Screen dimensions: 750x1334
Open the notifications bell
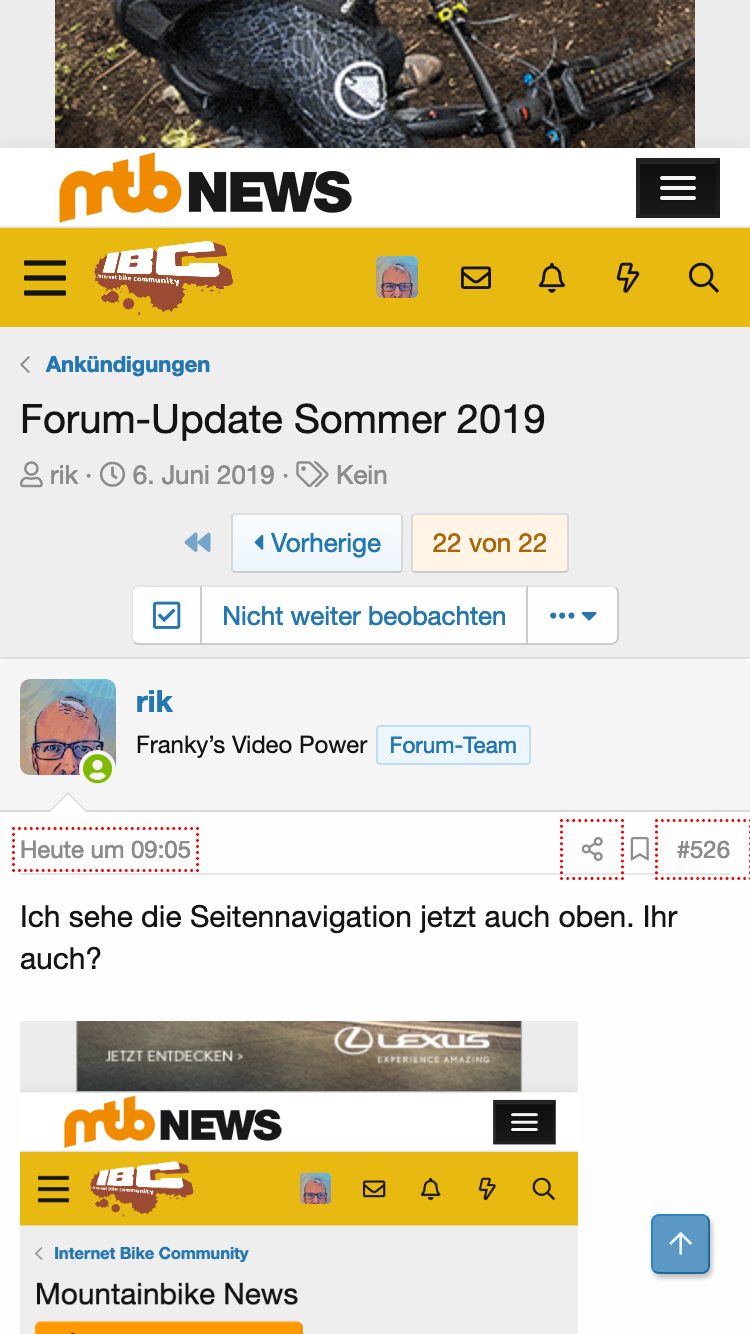tap(552, 277)
